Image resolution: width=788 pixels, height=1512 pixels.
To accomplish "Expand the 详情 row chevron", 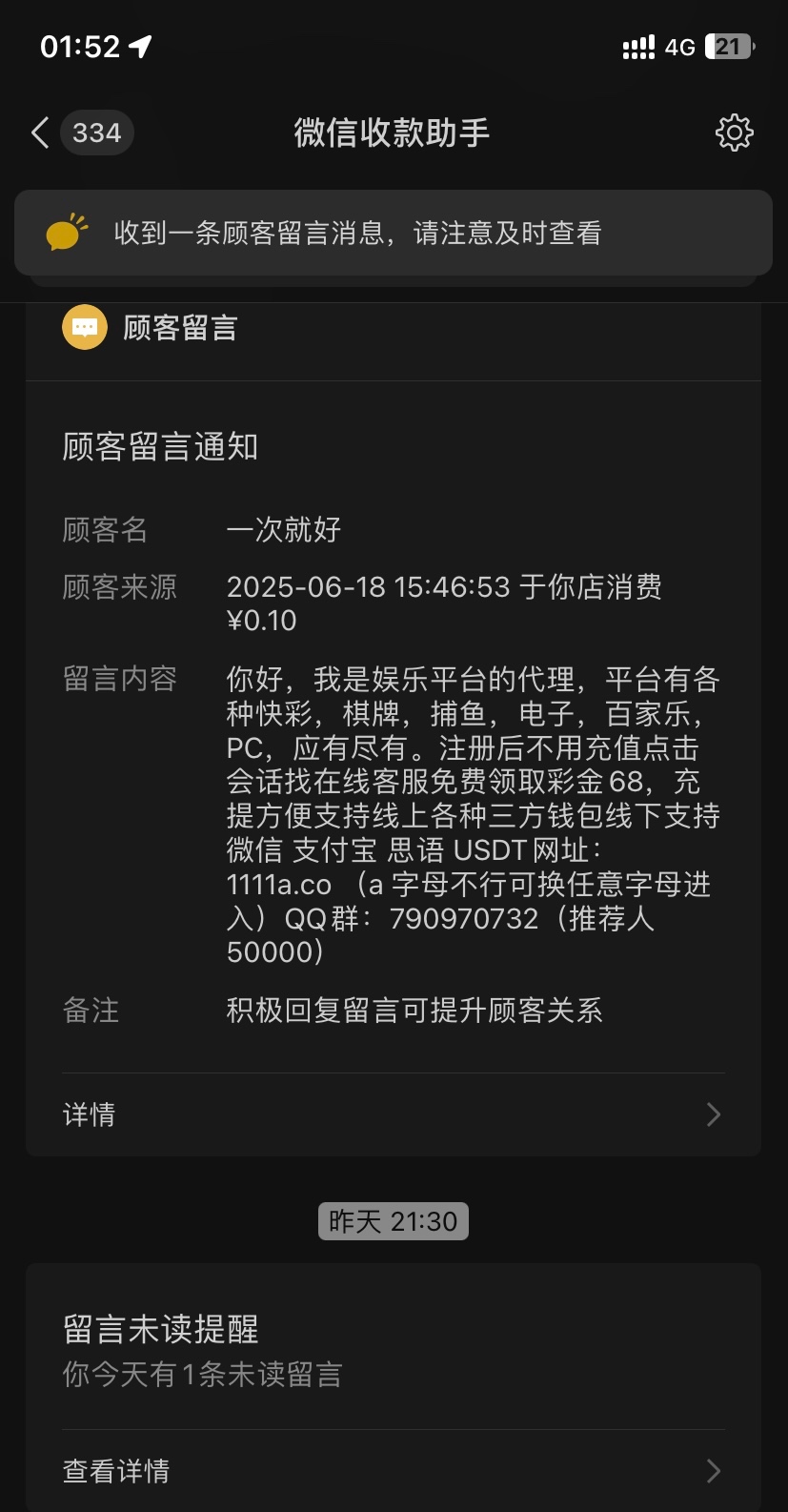I will (713, 1114).
